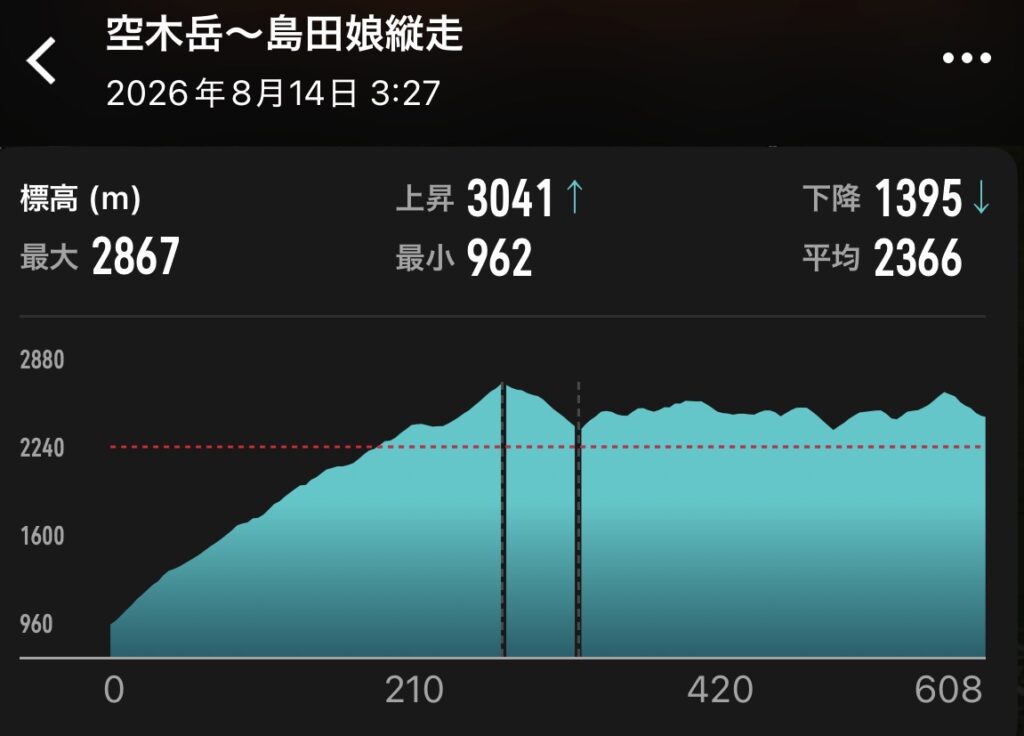Go back with the top-left arrow
1024x736 pixels.
(41, 60)
